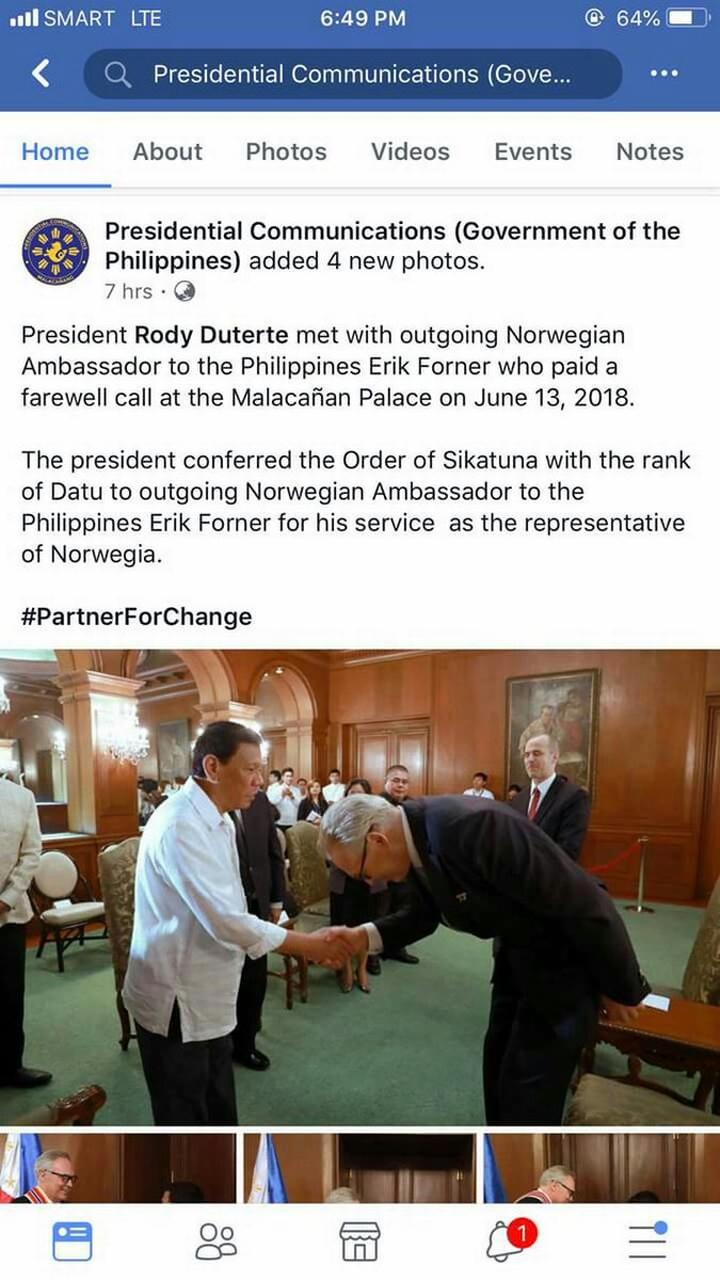Viewport: 720px width, 1280px height.
Task: Open the news feed icon in the bottom bar
Action: 72,1241
